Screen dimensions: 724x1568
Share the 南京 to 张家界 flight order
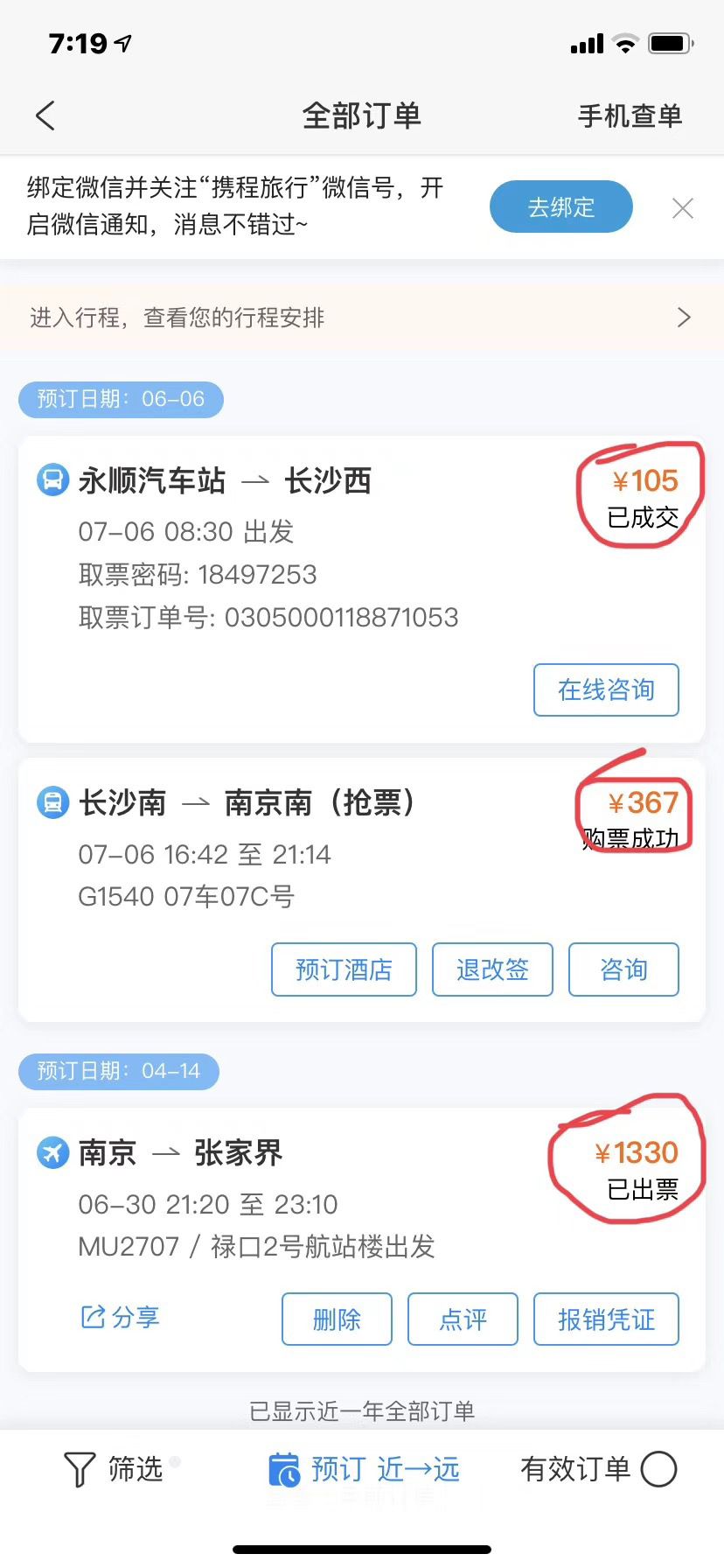pos(121,1317)
